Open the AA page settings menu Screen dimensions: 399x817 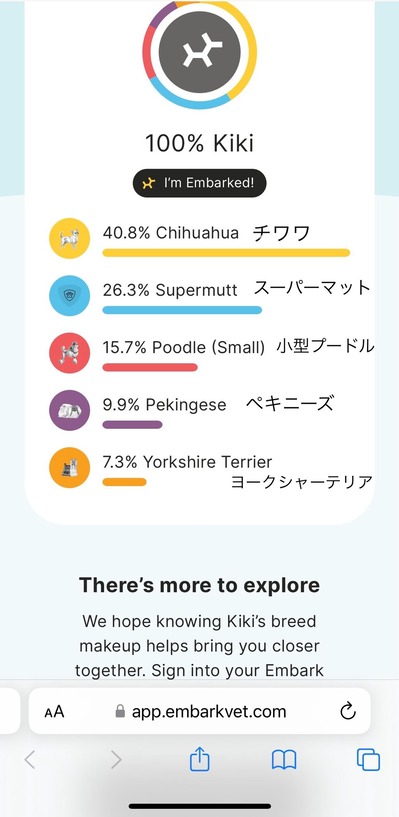click(54, 712)
